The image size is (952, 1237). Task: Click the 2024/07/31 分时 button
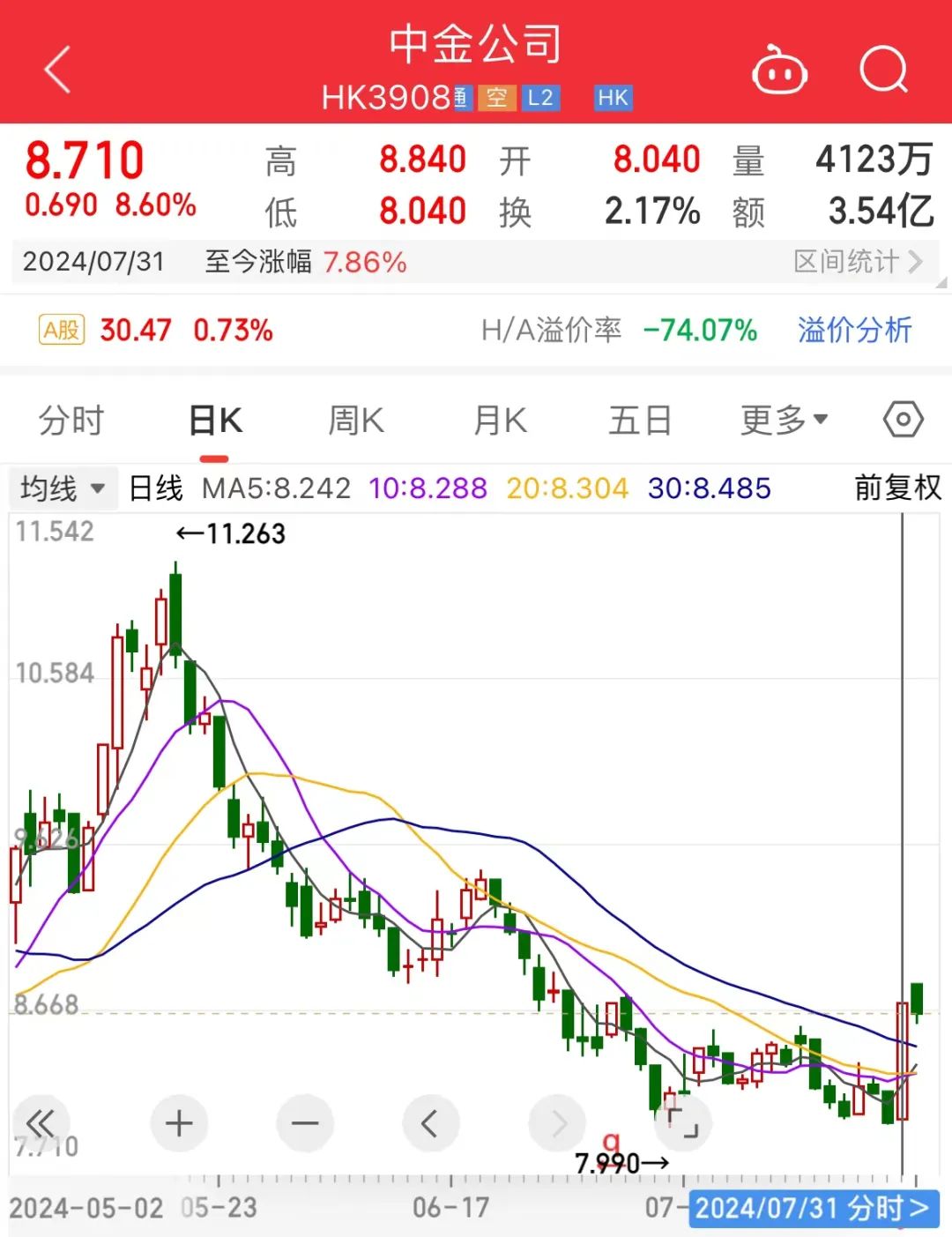tap(812, 1211)
